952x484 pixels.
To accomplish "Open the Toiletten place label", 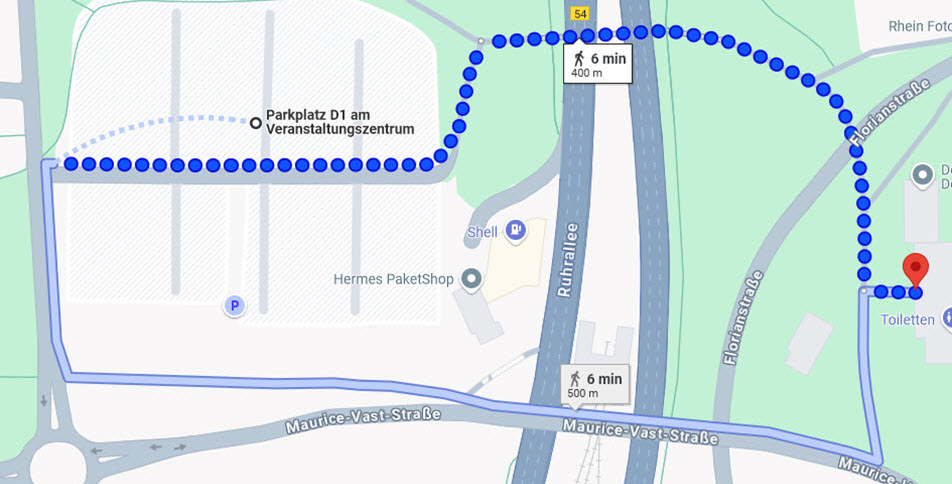I will [x=908, y=320].
